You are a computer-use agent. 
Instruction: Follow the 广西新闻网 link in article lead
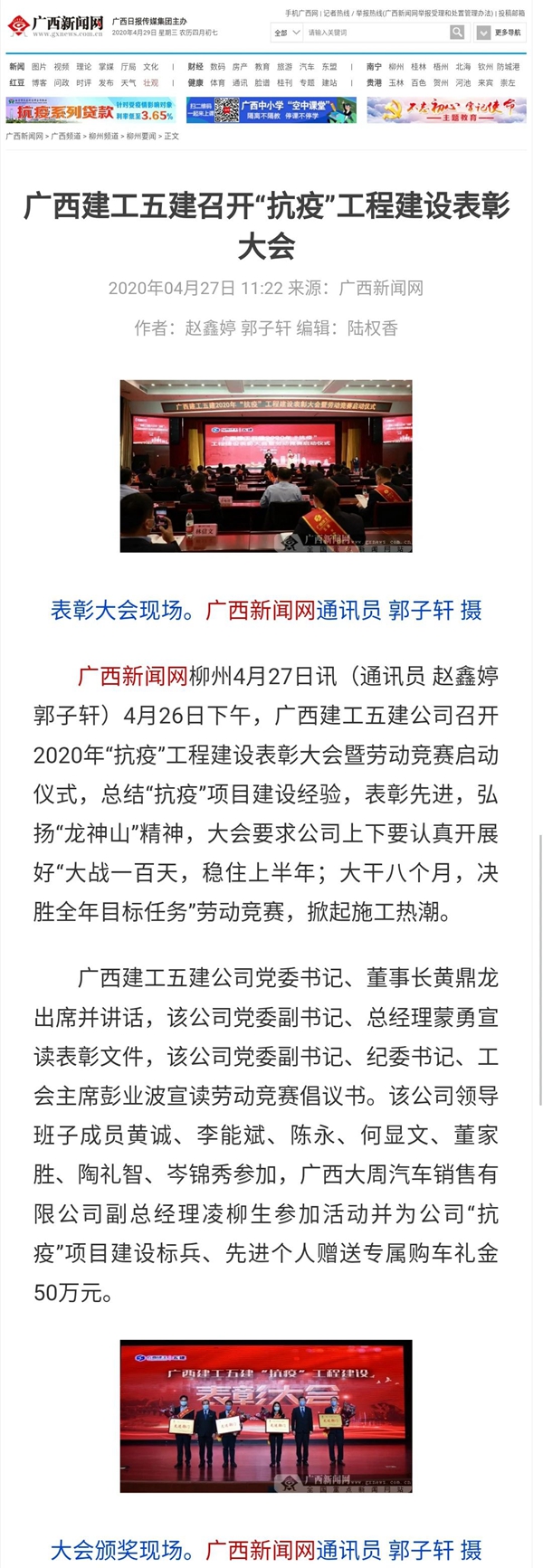(x=132, y=676)
